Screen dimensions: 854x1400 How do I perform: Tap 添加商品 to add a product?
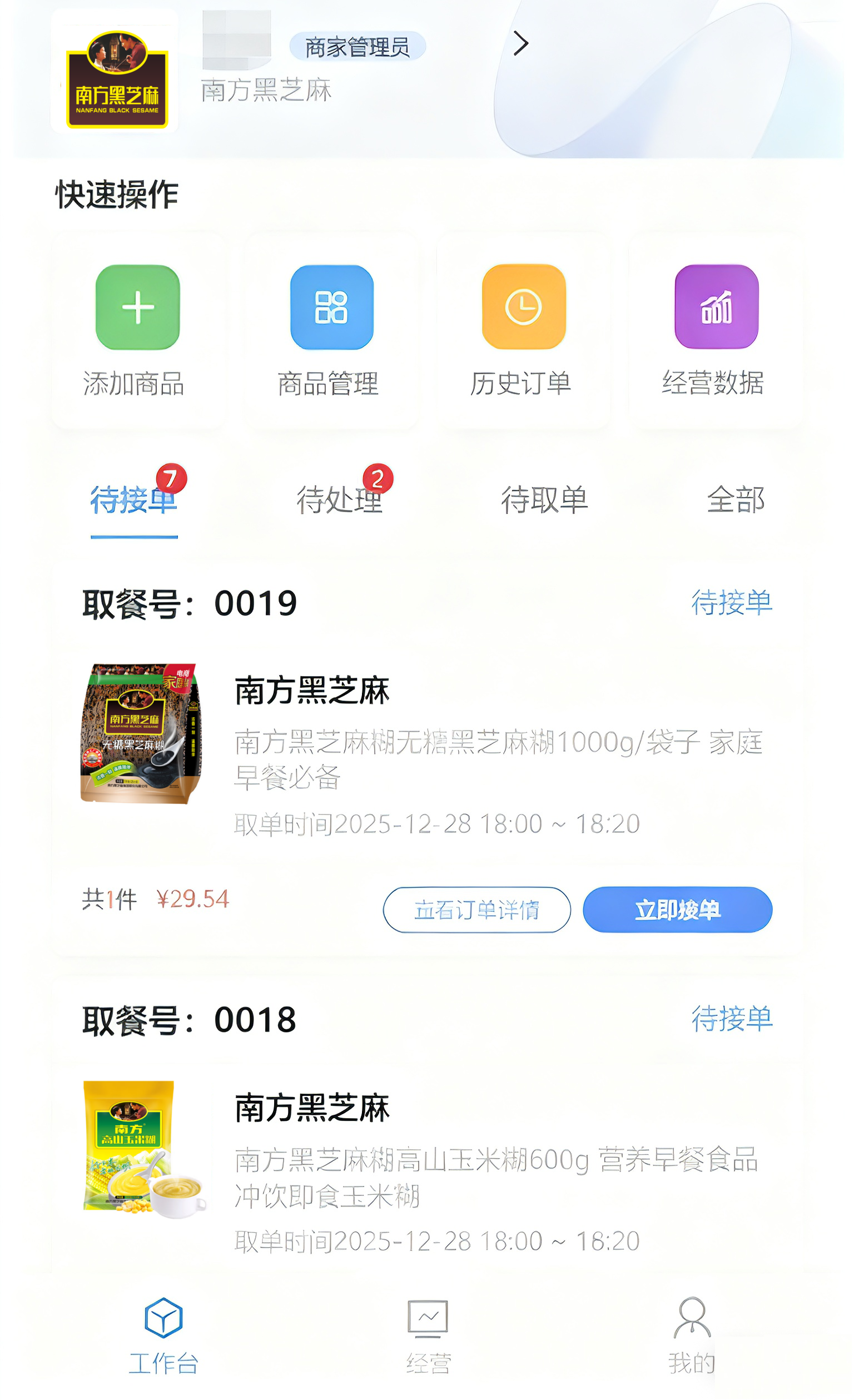tap(137, 330)
